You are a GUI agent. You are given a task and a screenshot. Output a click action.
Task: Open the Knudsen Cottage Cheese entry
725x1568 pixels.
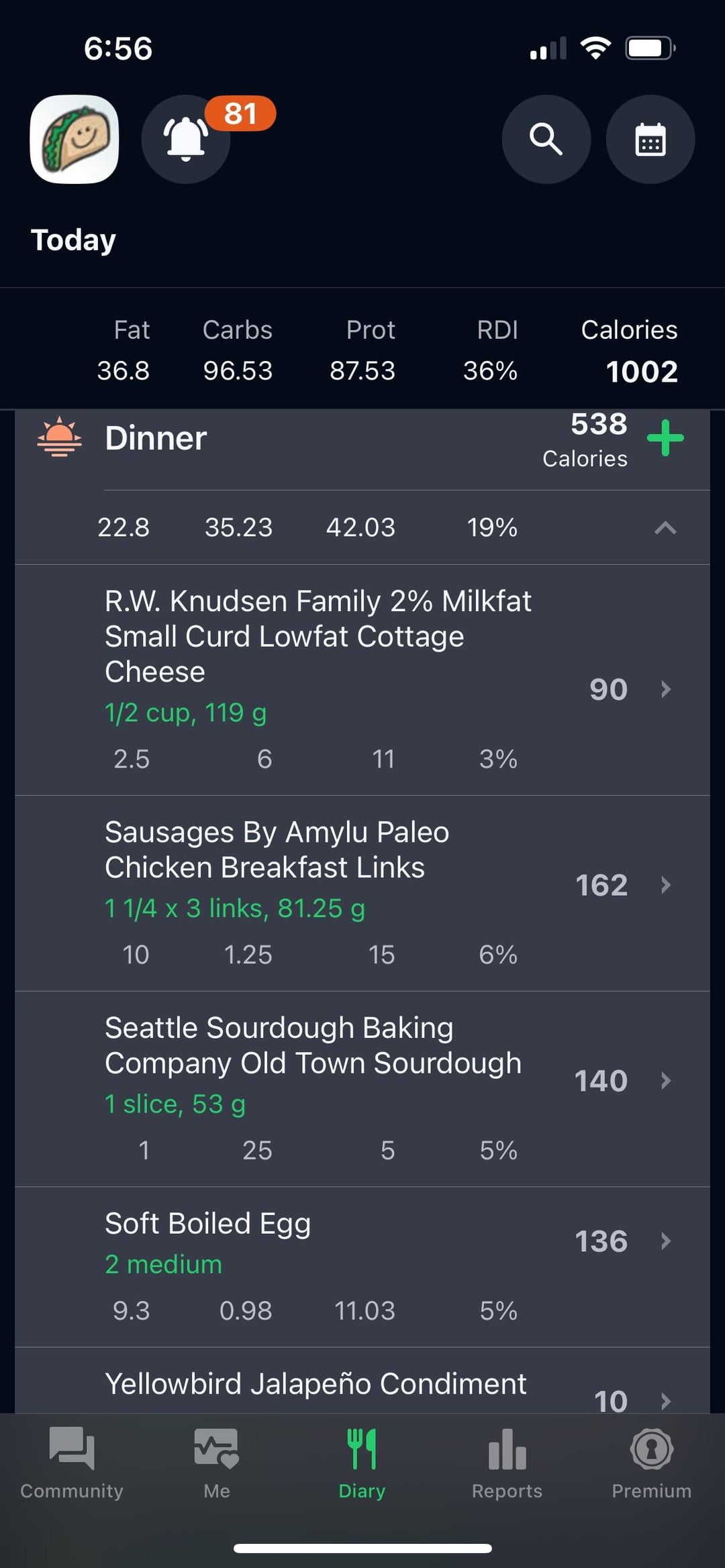[x=362, y=680]
